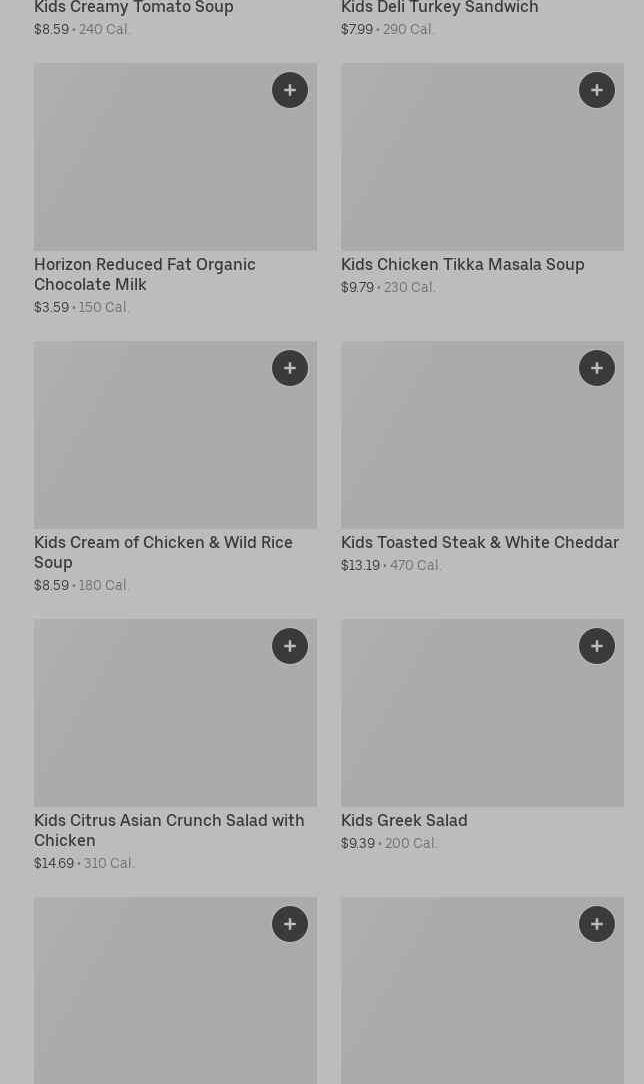Add Kids Citrus Asian Crunch Salad with Chicken
The image size is (644, 1084).
click(290, 646)
